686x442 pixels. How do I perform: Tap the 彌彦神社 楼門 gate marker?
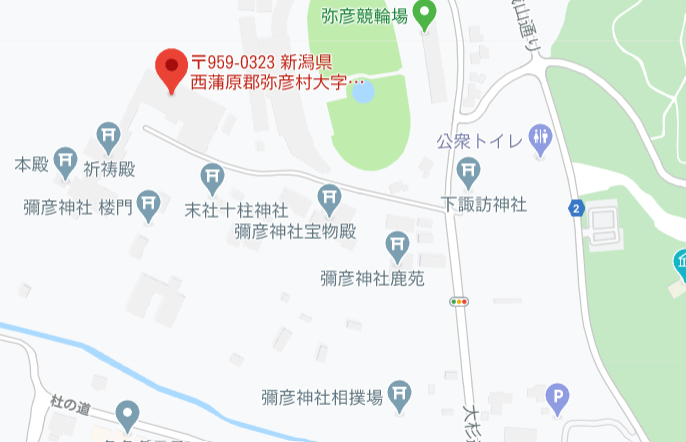148,205
